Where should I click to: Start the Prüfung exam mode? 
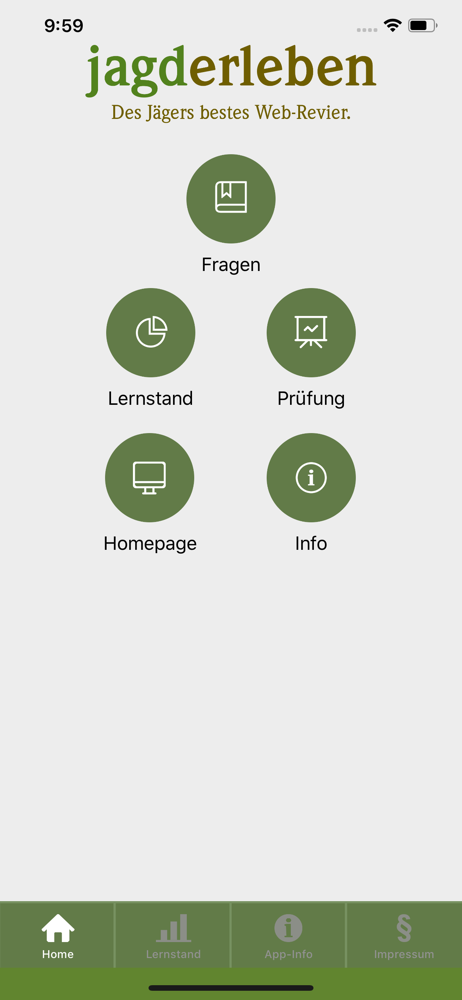(x=311, y=332)
